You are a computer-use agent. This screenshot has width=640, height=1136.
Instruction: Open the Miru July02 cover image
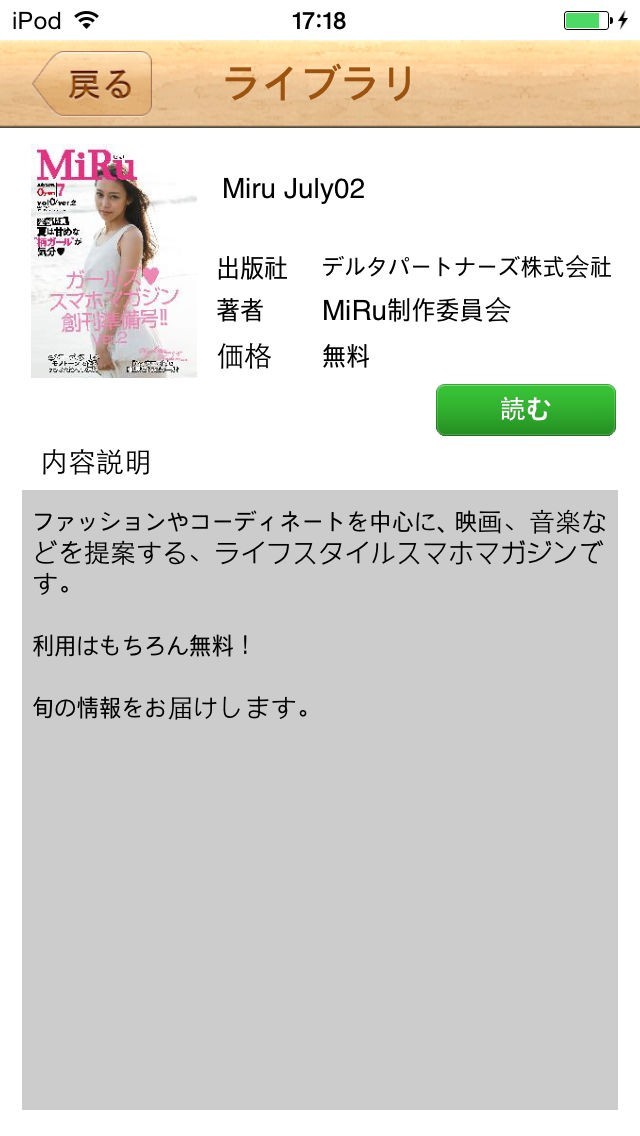pos(113,262)
